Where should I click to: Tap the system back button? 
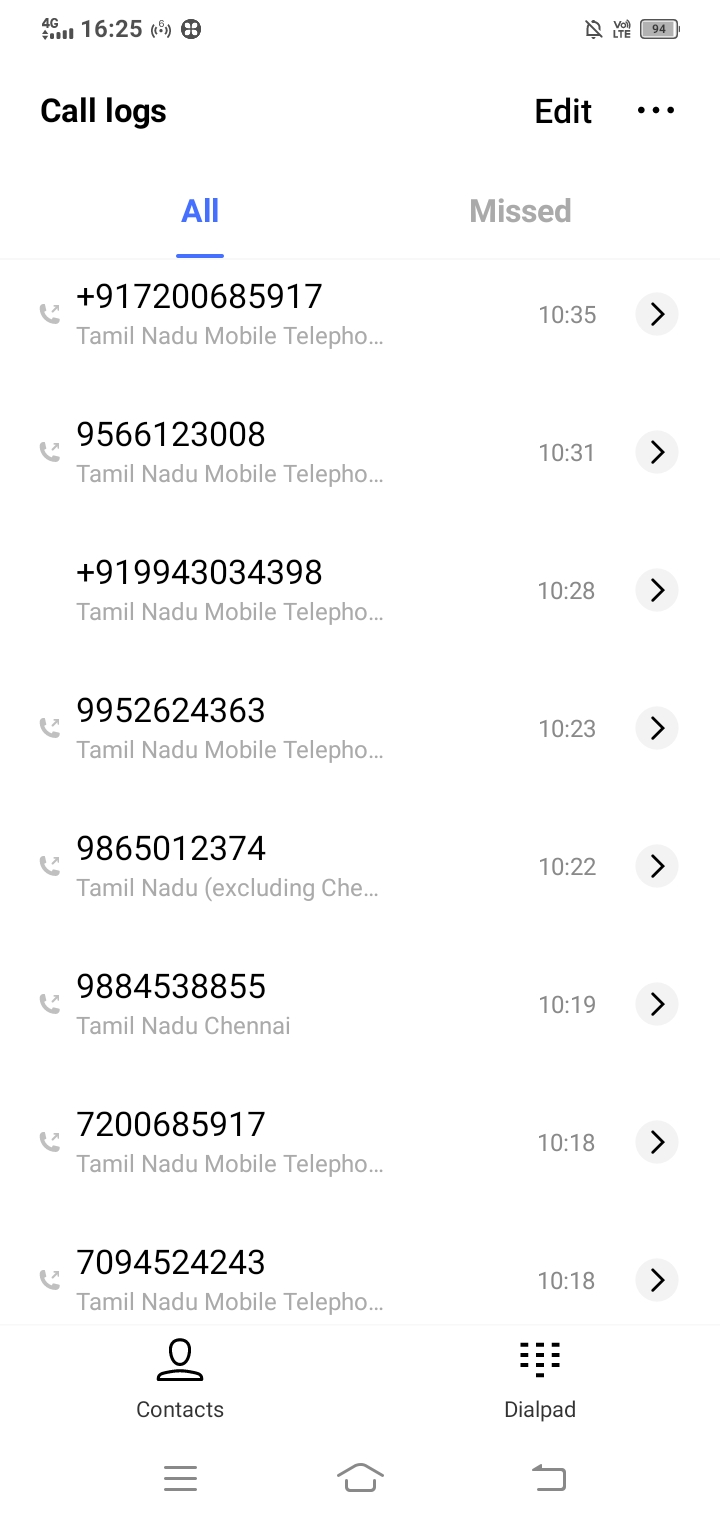(548, 1477)
